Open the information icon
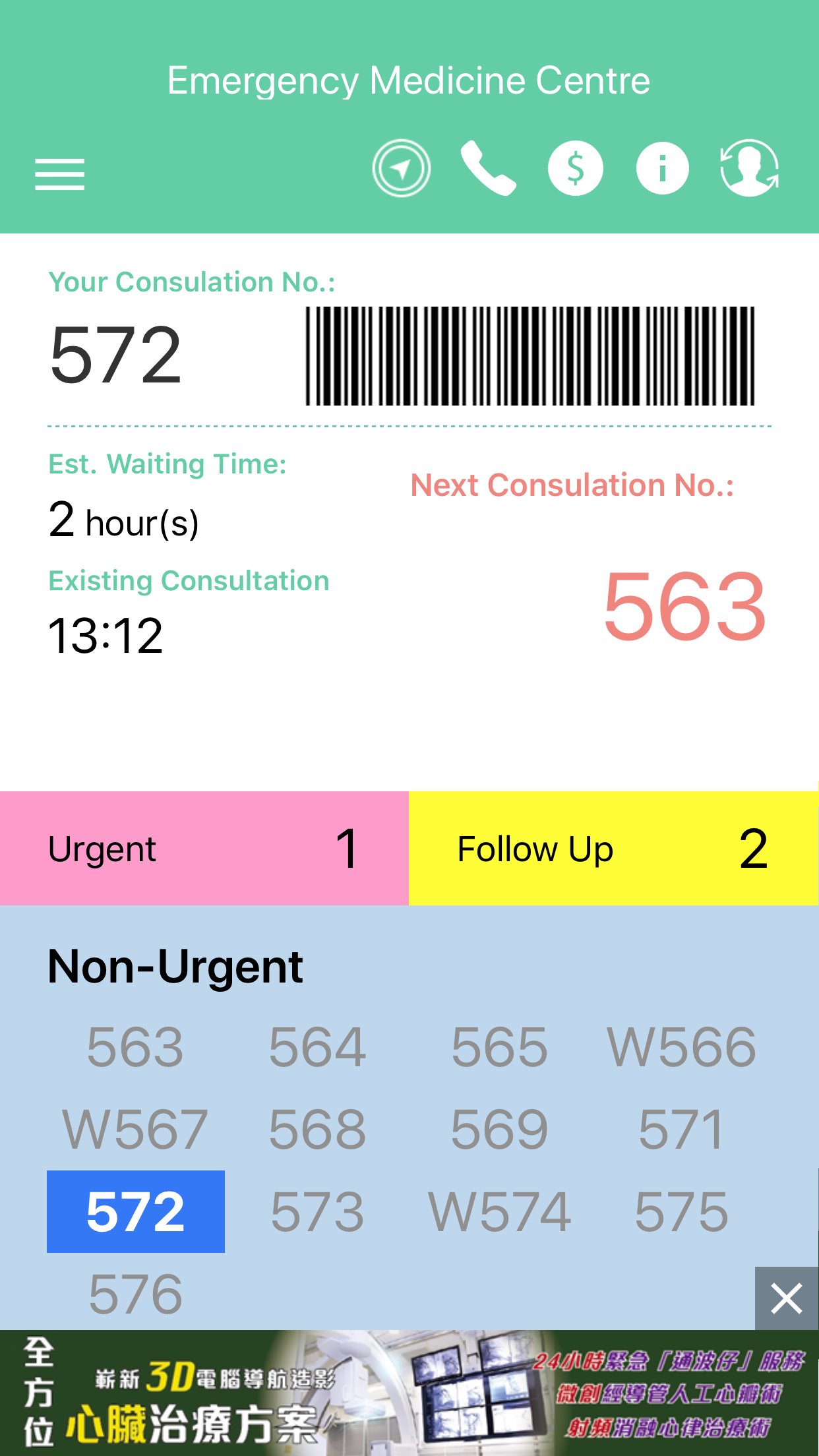Viewport: 819px width, 1456px height. (662, 169)
